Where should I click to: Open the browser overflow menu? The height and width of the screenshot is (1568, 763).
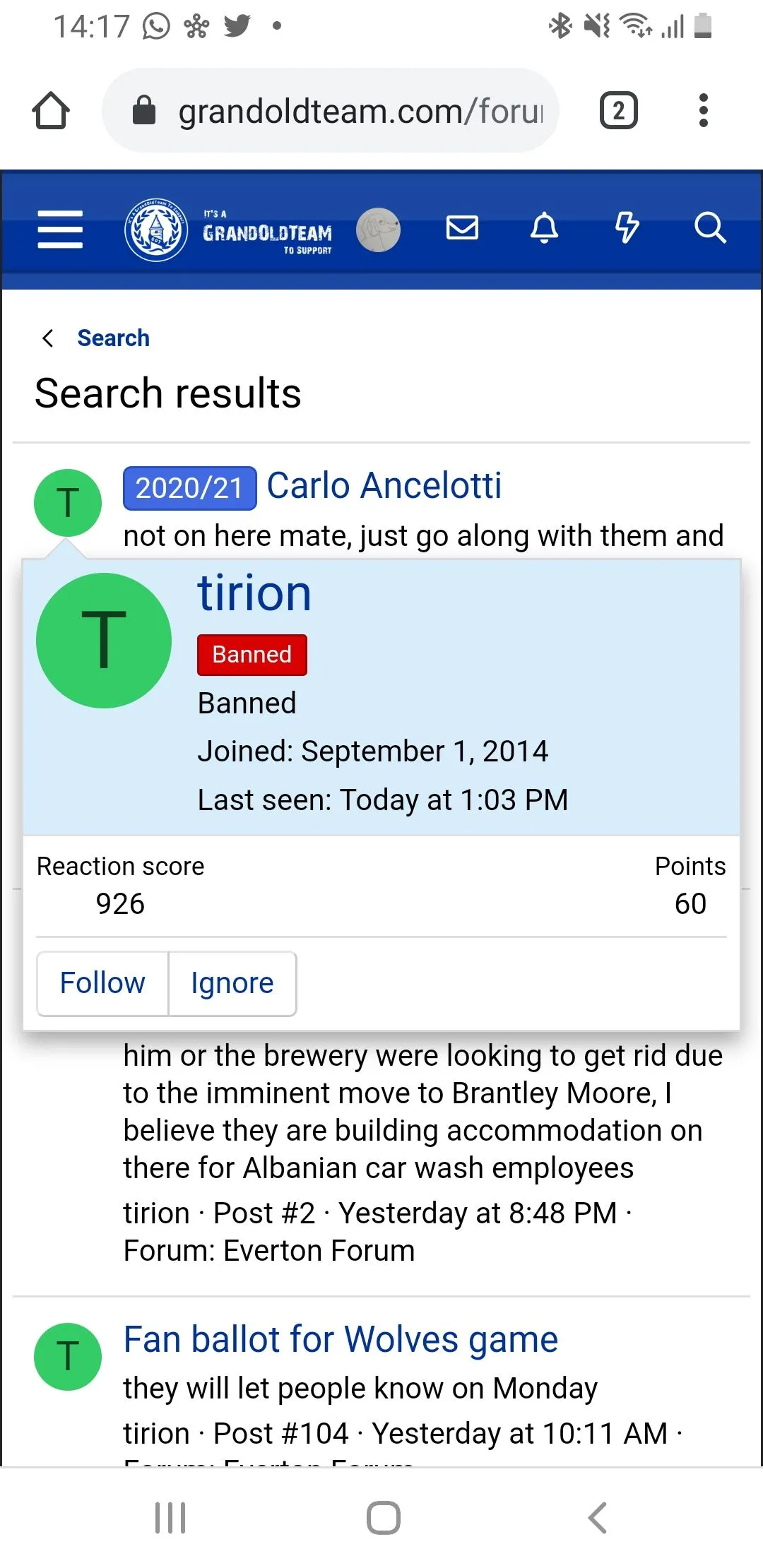[x=703, y=111]
